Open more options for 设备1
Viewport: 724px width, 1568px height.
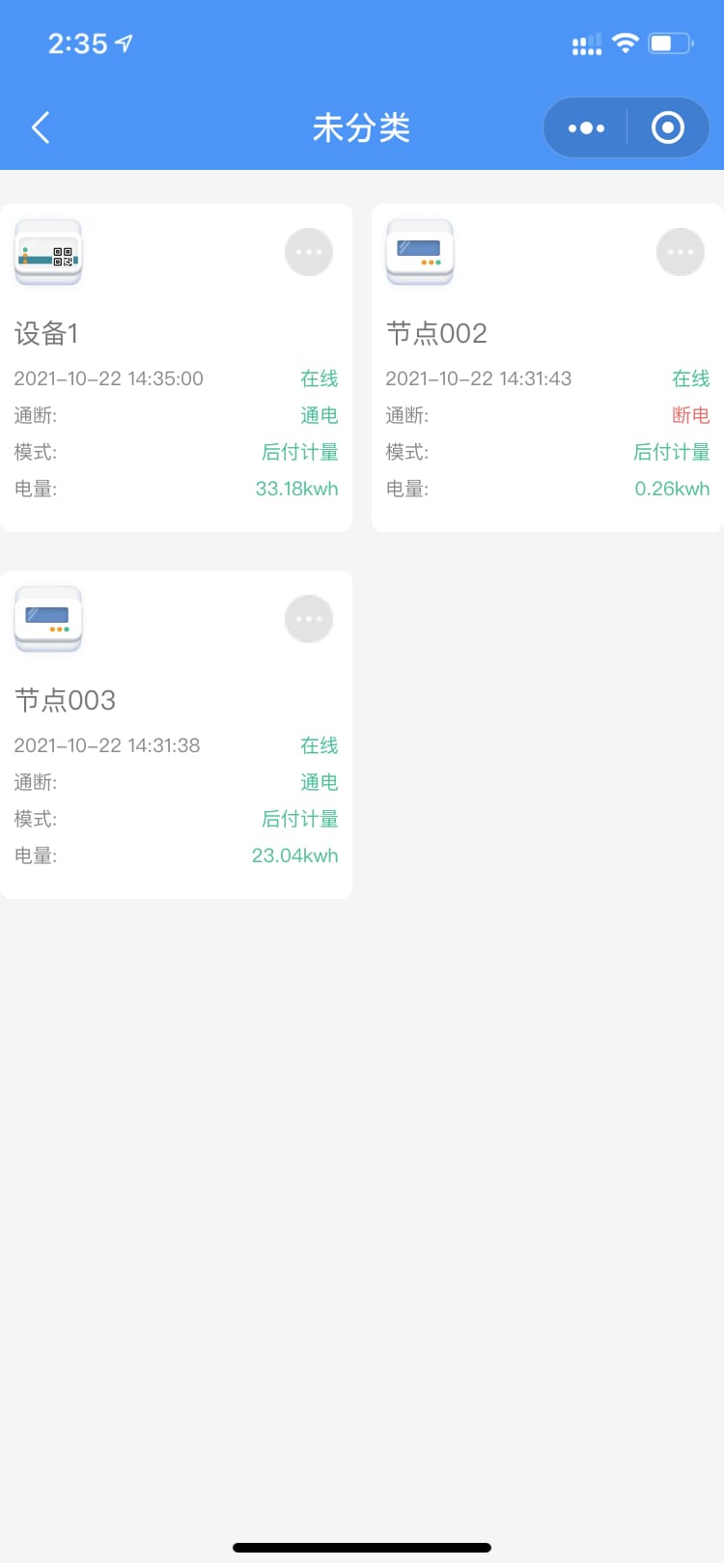tap(309, 252)
